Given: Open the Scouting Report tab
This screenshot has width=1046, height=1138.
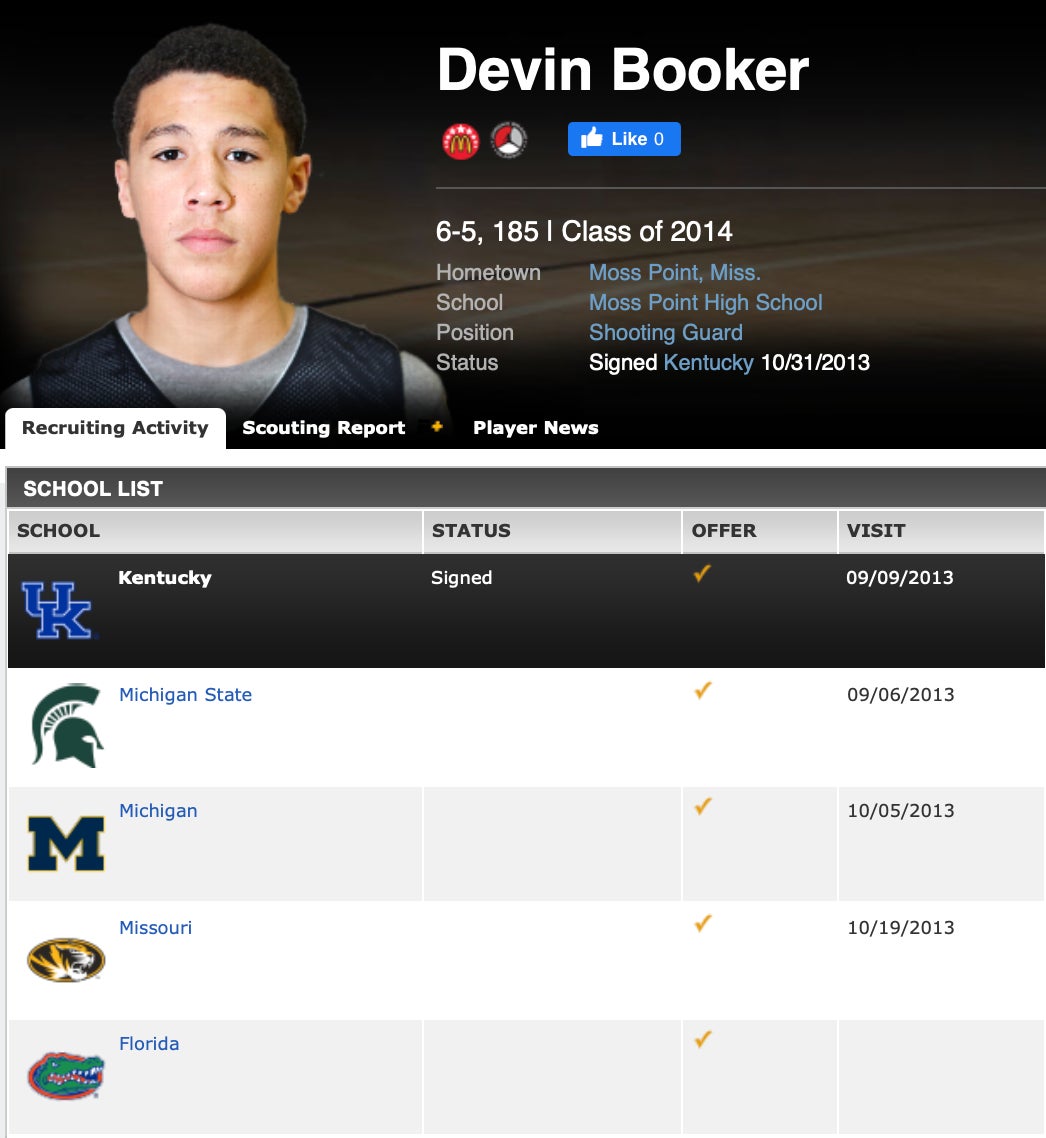Looking at the screenshot, I should pyautogui.click(x=323, y=428).
